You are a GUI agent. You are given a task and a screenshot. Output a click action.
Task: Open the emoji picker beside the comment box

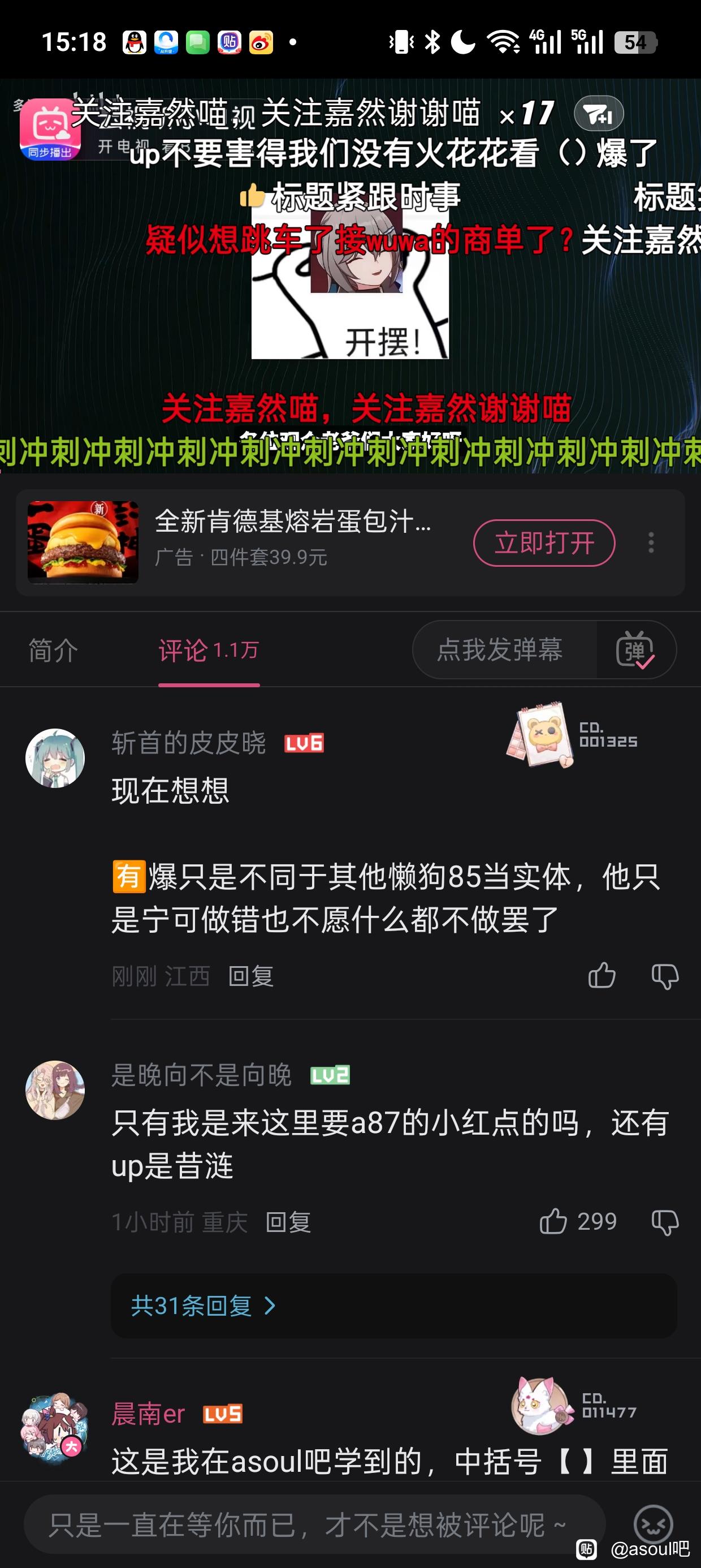tap(652, 1523)
